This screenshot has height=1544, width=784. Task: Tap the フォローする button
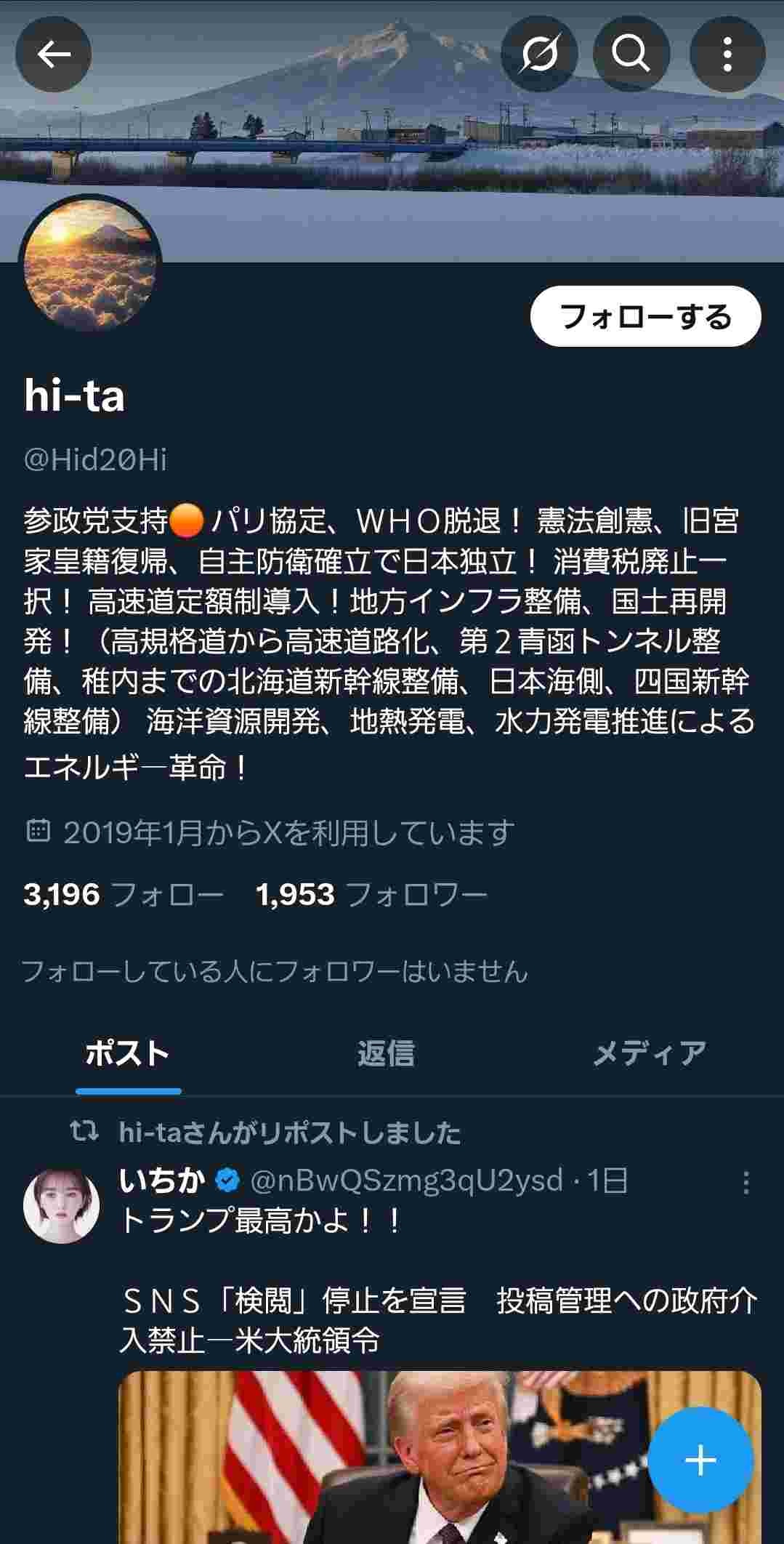(x=645, y=316)
